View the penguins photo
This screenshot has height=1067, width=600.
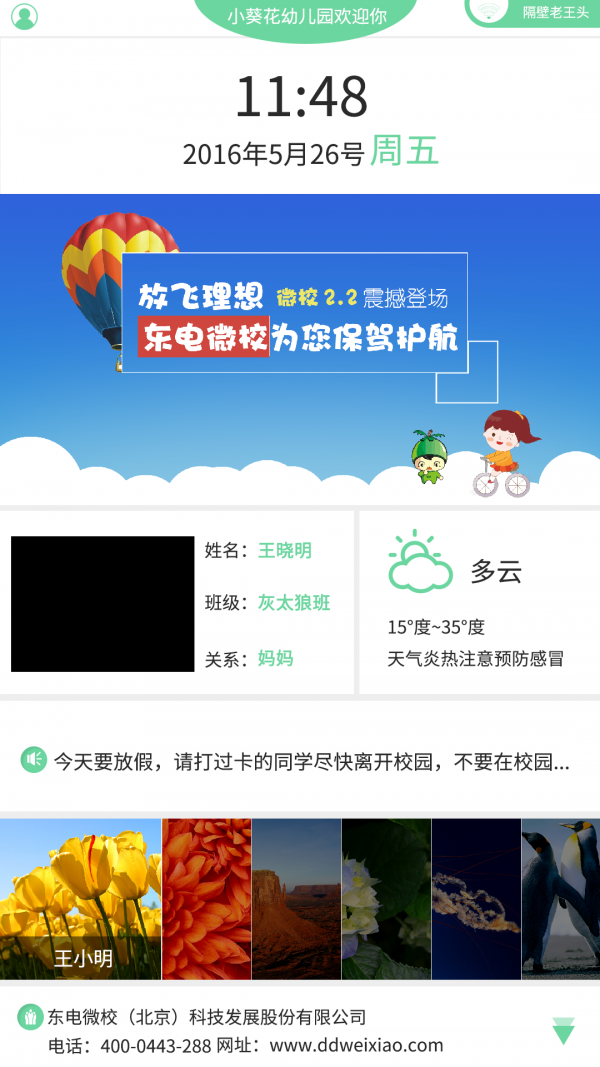(x=561, y=898)
